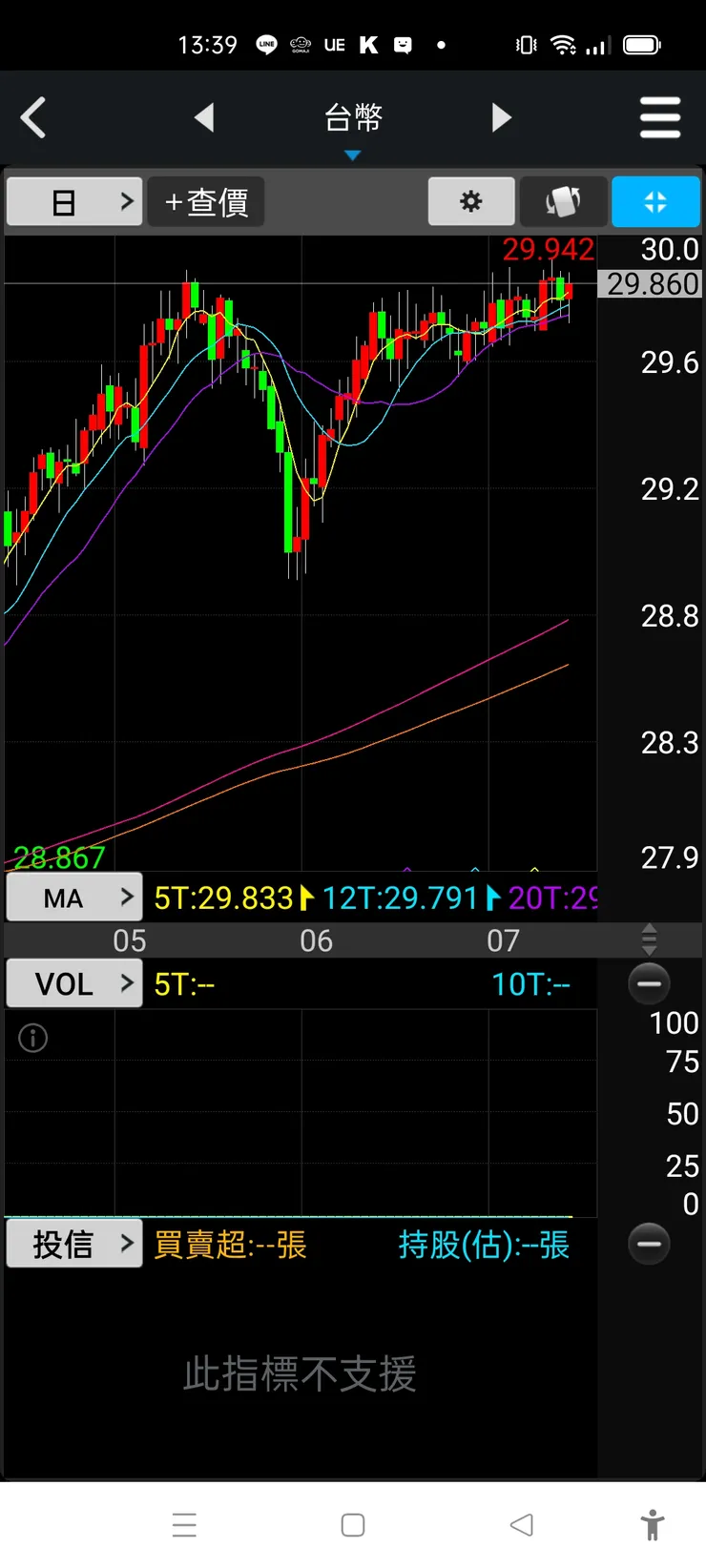706x1568 pixels.
Task: Go back using the top-left arrow
Action: click(34, 118)
